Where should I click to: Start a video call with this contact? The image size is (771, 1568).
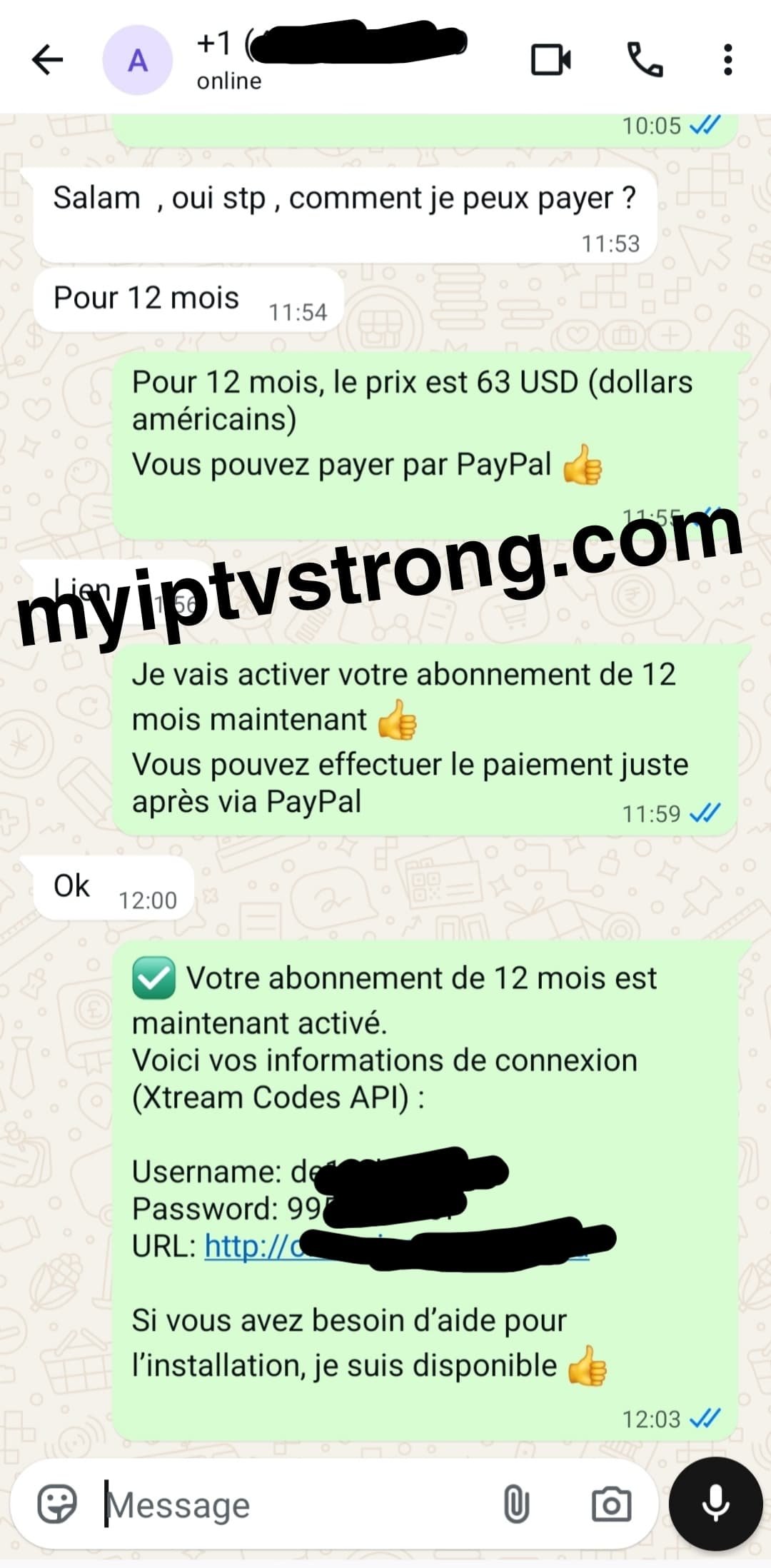click(x=550, y=61)
